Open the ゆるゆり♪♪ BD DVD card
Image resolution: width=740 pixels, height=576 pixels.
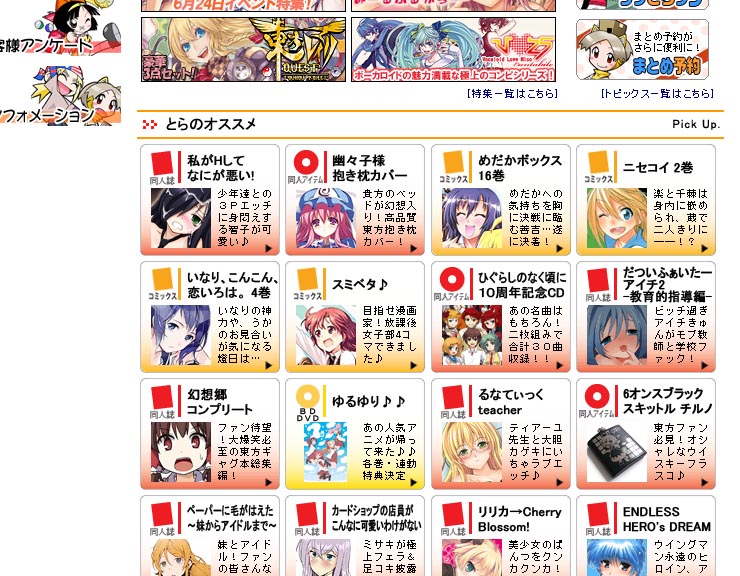355,434
